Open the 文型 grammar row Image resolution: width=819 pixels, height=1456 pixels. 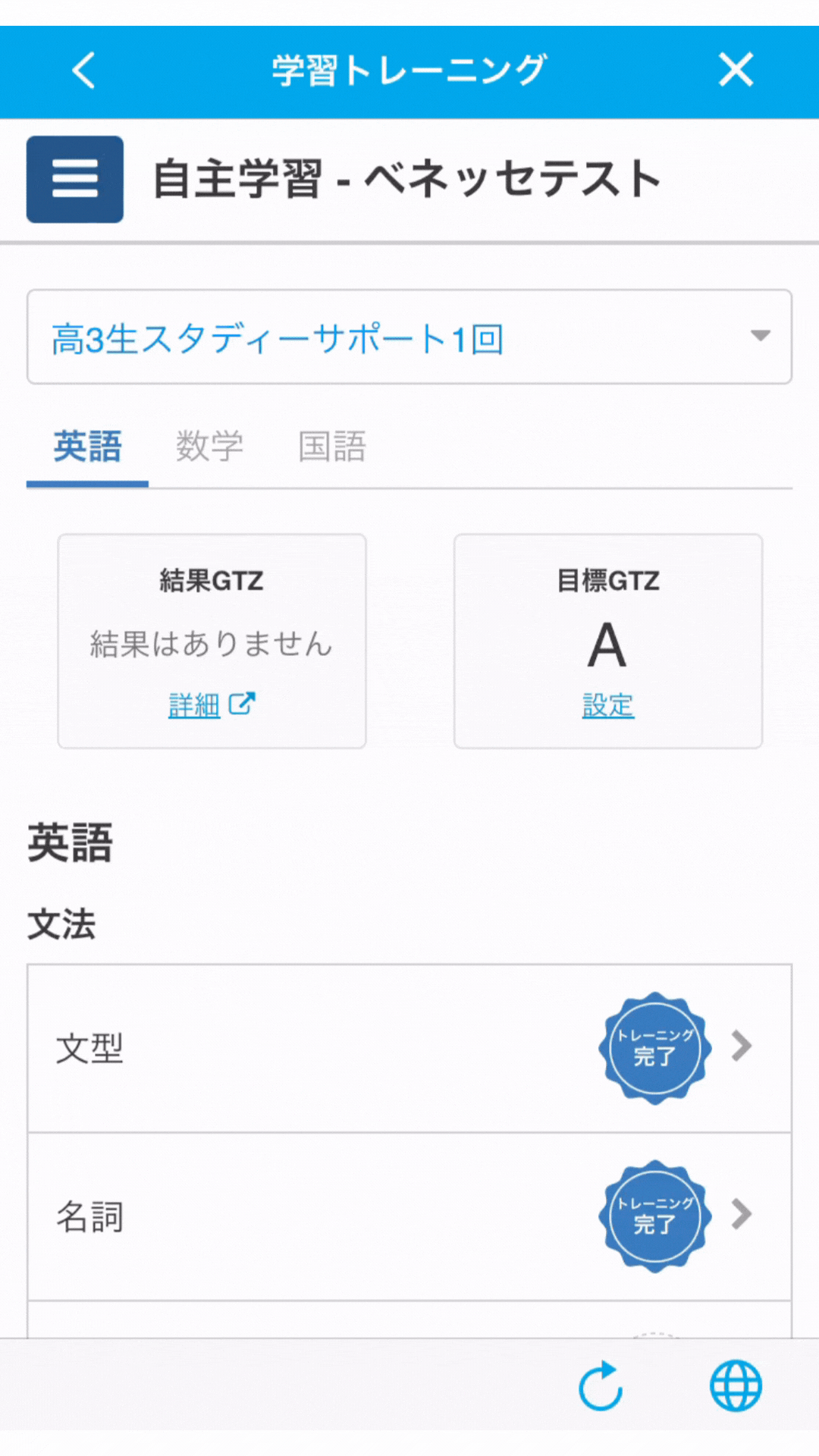coord(409,1049)
